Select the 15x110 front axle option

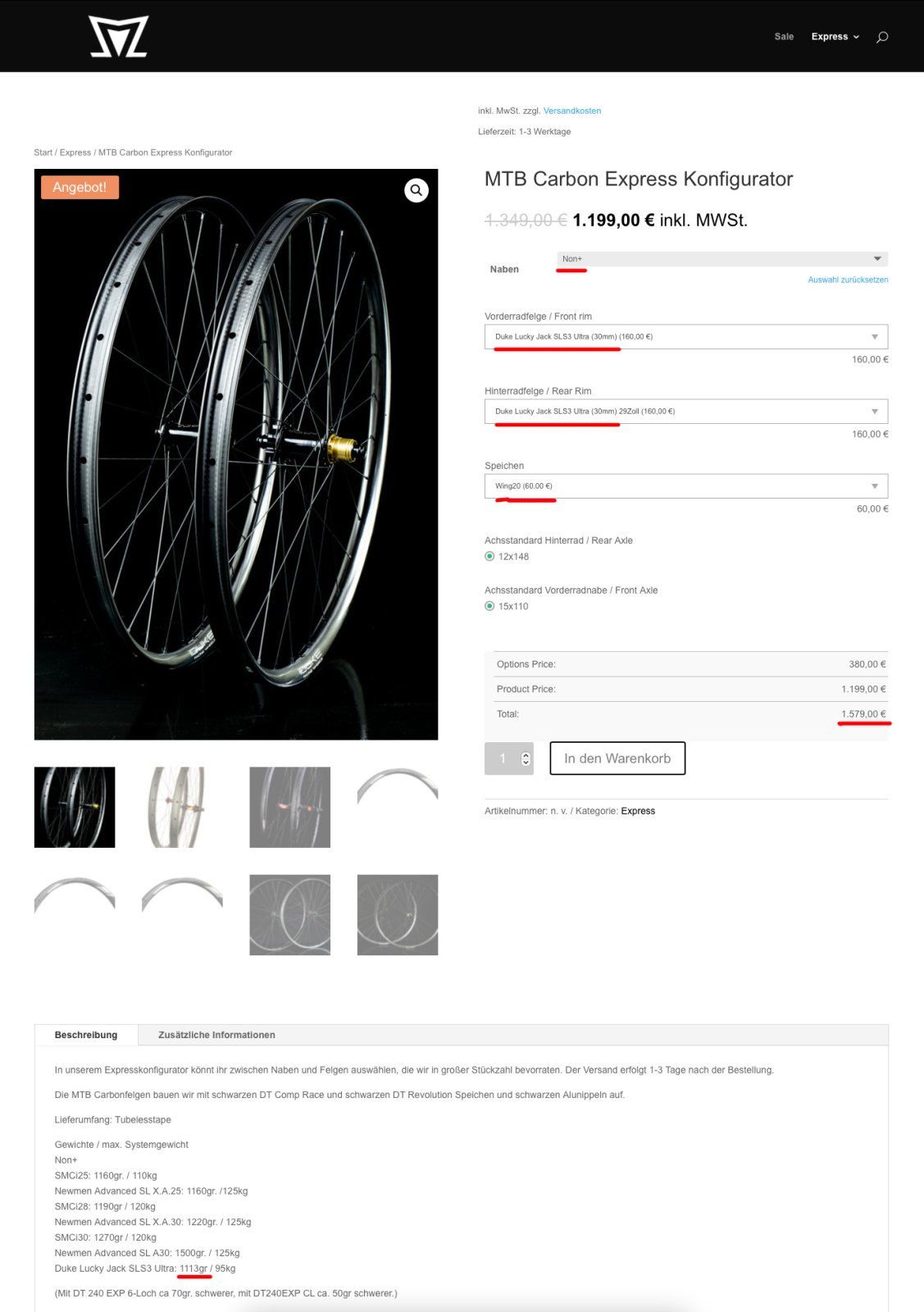point(490,607)
